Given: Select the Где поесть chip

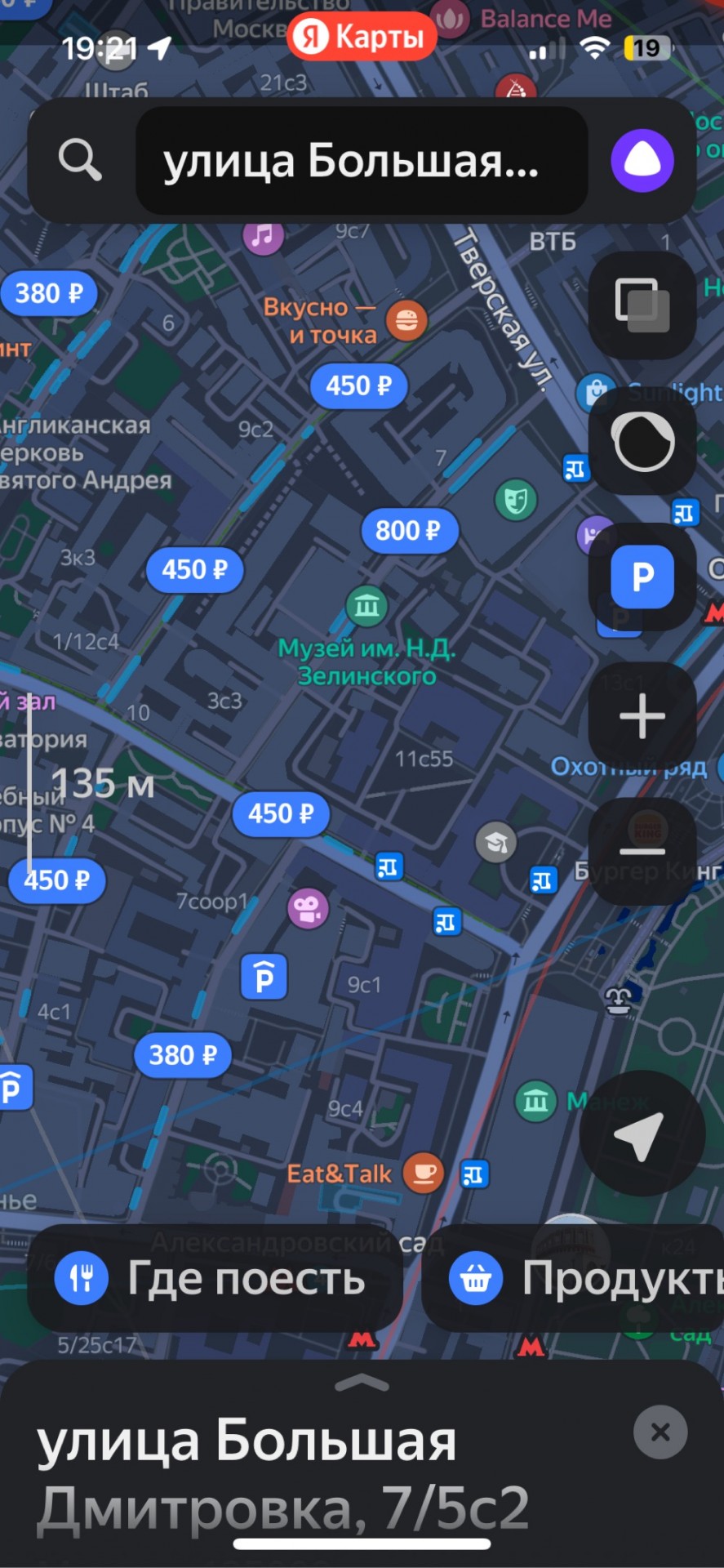Looking at the screenshot, I should click(215, 1278).
